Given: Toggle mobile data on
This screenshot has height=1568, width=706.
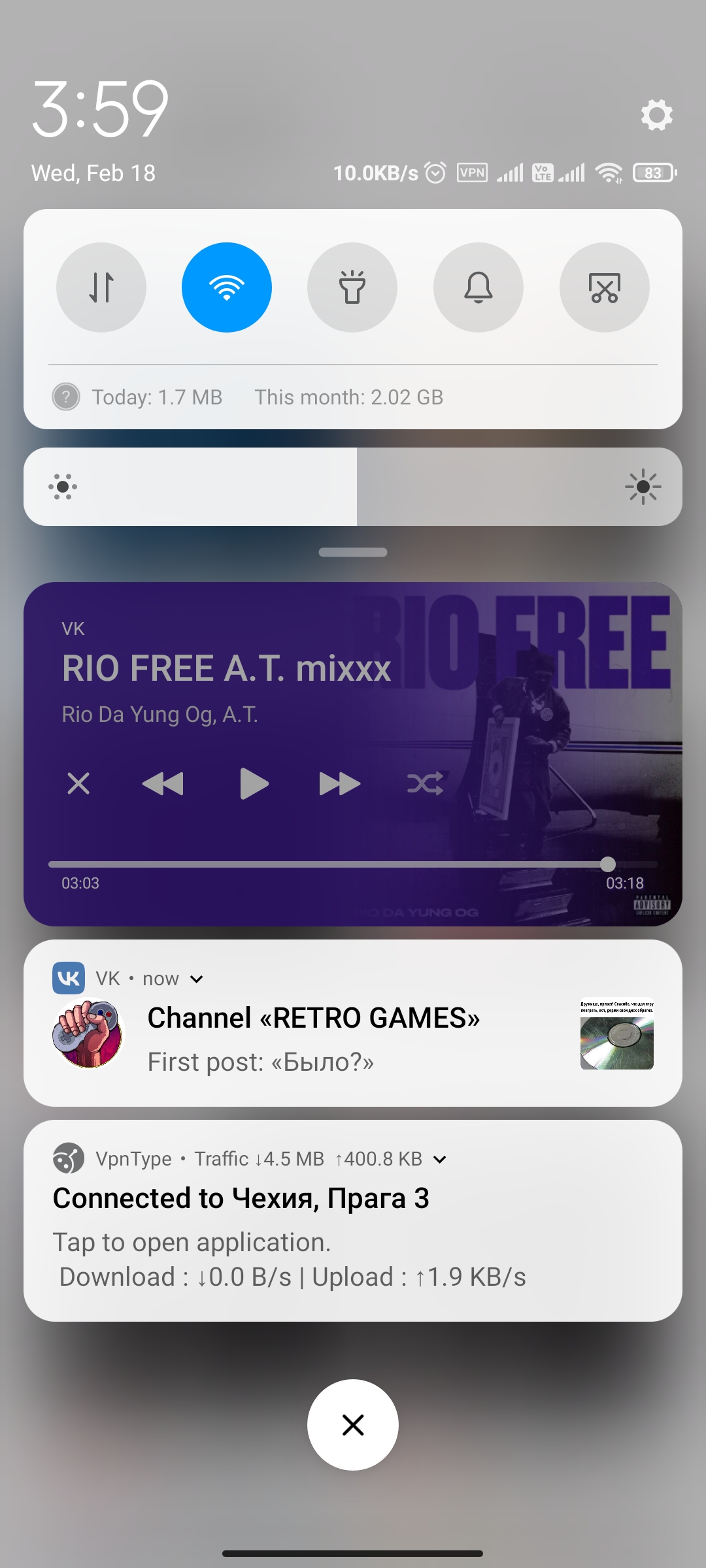Looking at the screenshot, I should [x=101, y=287].
